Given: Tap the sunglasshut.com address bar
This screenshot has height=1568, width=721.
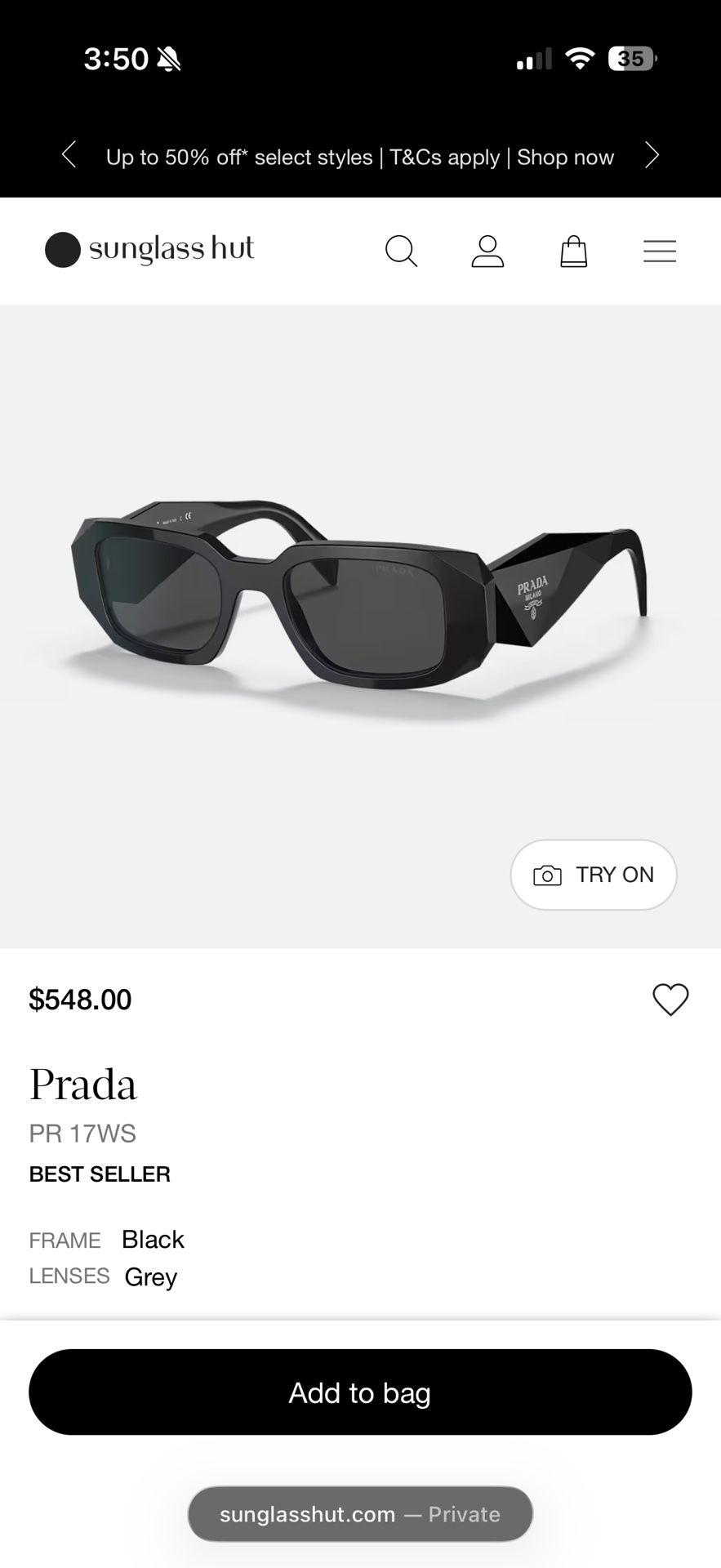Looking at the screenshot, I should pyautogui.click(x=360, y=1514).
